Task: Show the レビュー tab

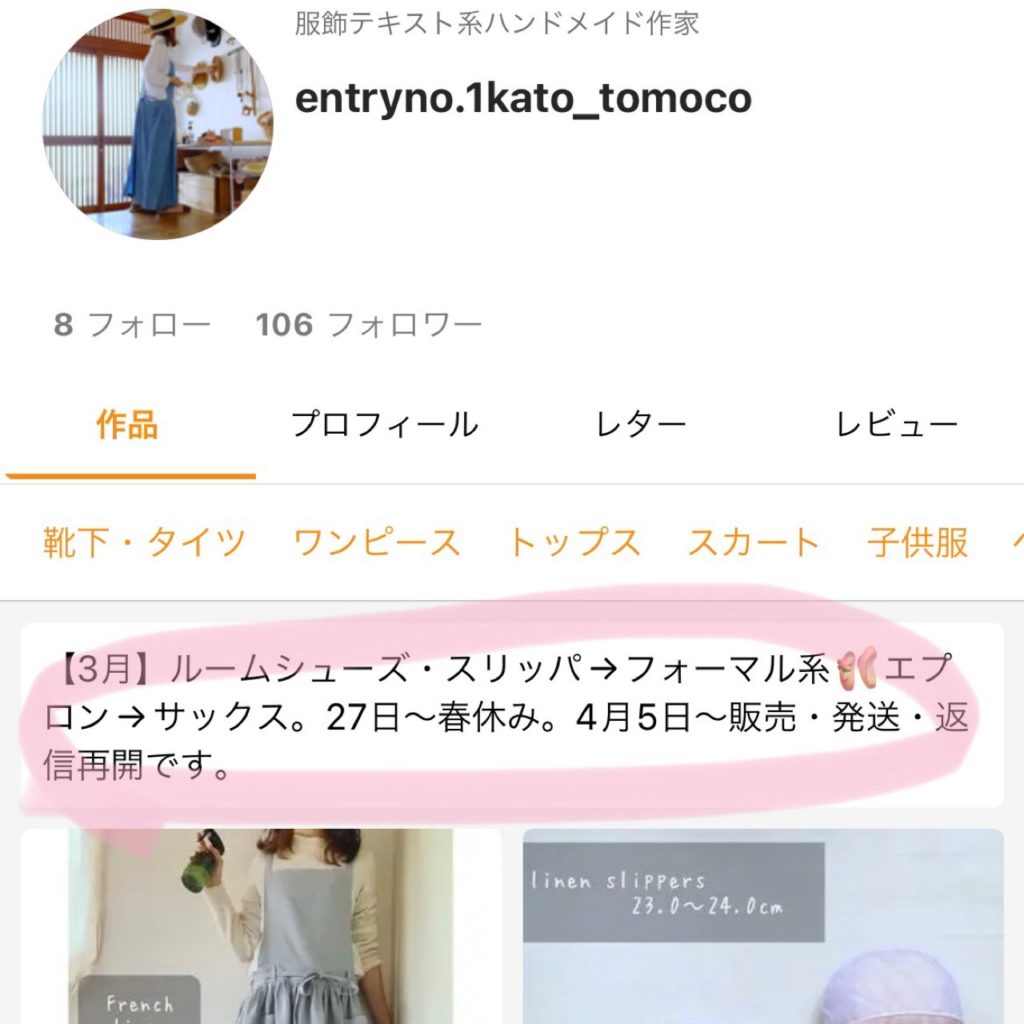Action: tap(897, 426)
